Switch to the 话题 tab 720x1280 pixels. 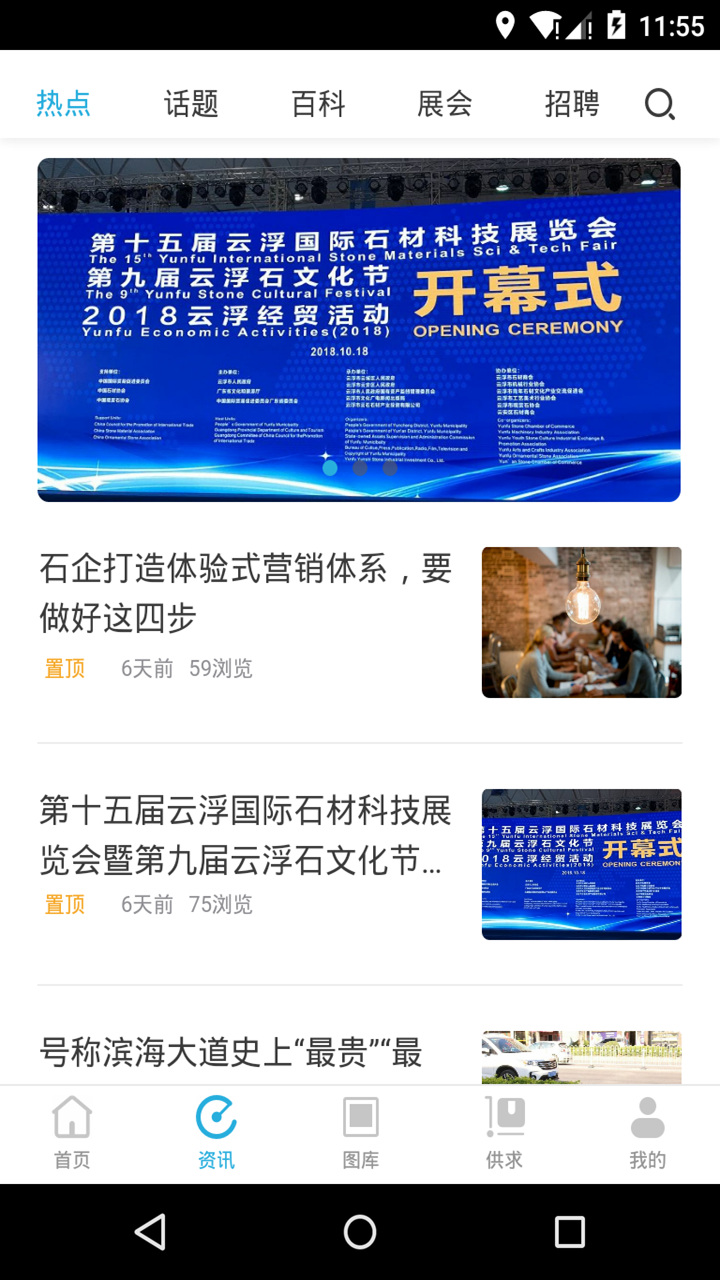pos(190,103)
